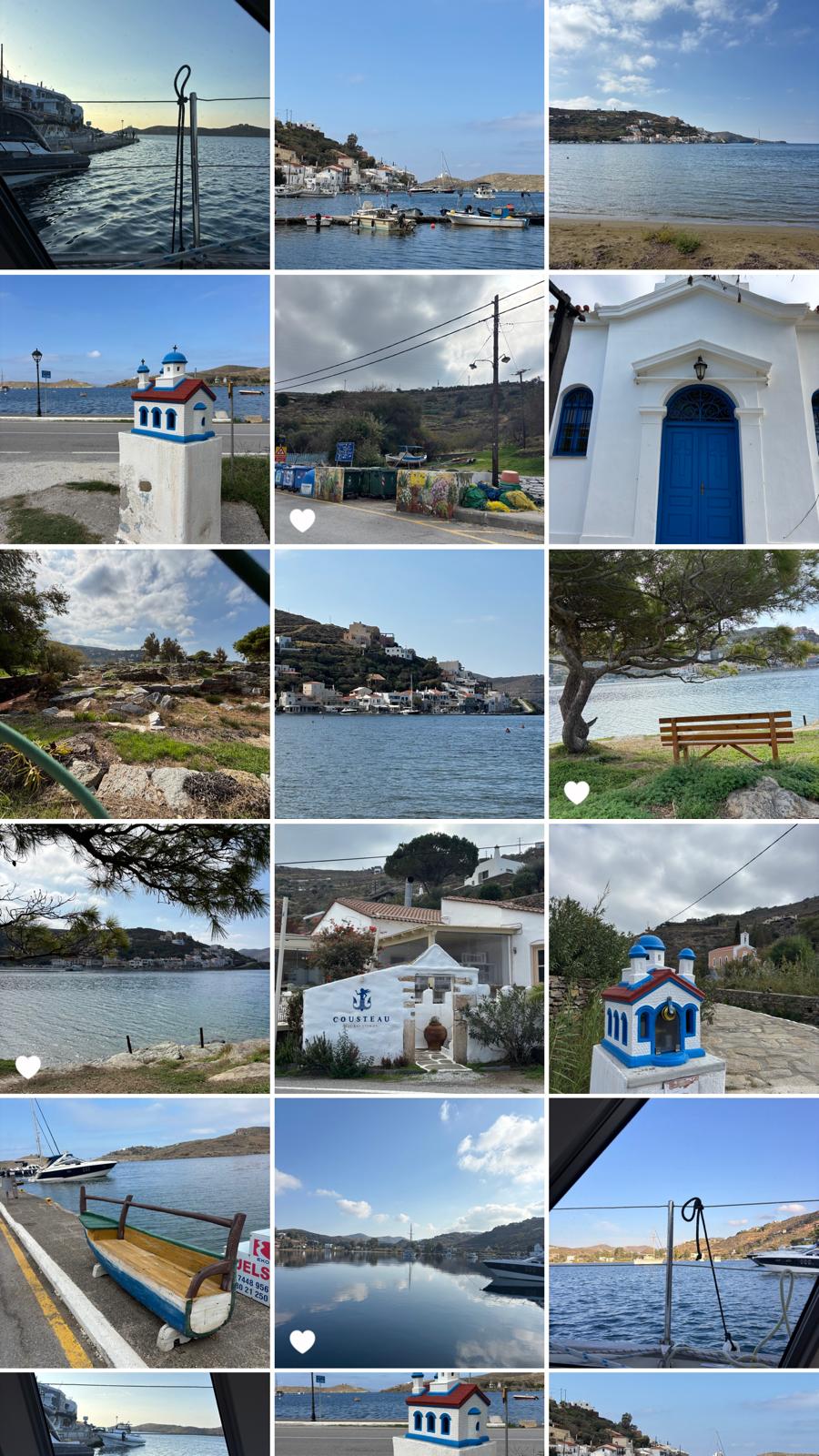View the hillside village across the water
This screenshot has height=1456, width=819.
[x=409, y=683]
